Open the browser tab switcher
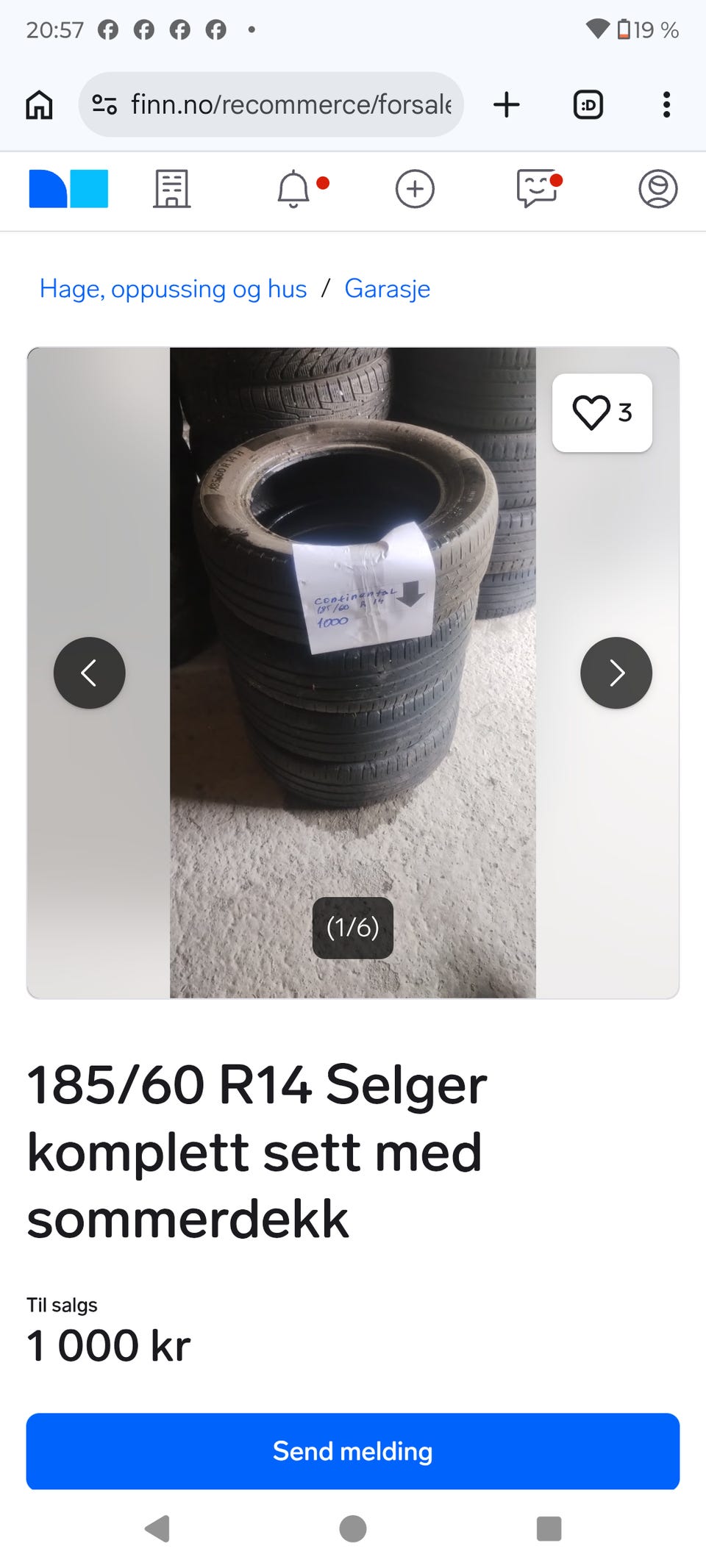The image size is (706, 1568). (x=588, y=104)
